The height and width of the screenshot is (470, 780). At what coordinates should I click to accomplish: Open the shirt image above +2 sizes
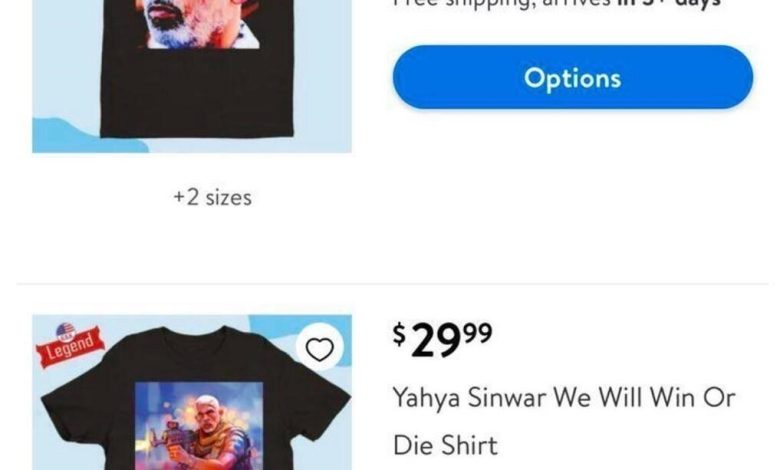(x=192, y=75)
